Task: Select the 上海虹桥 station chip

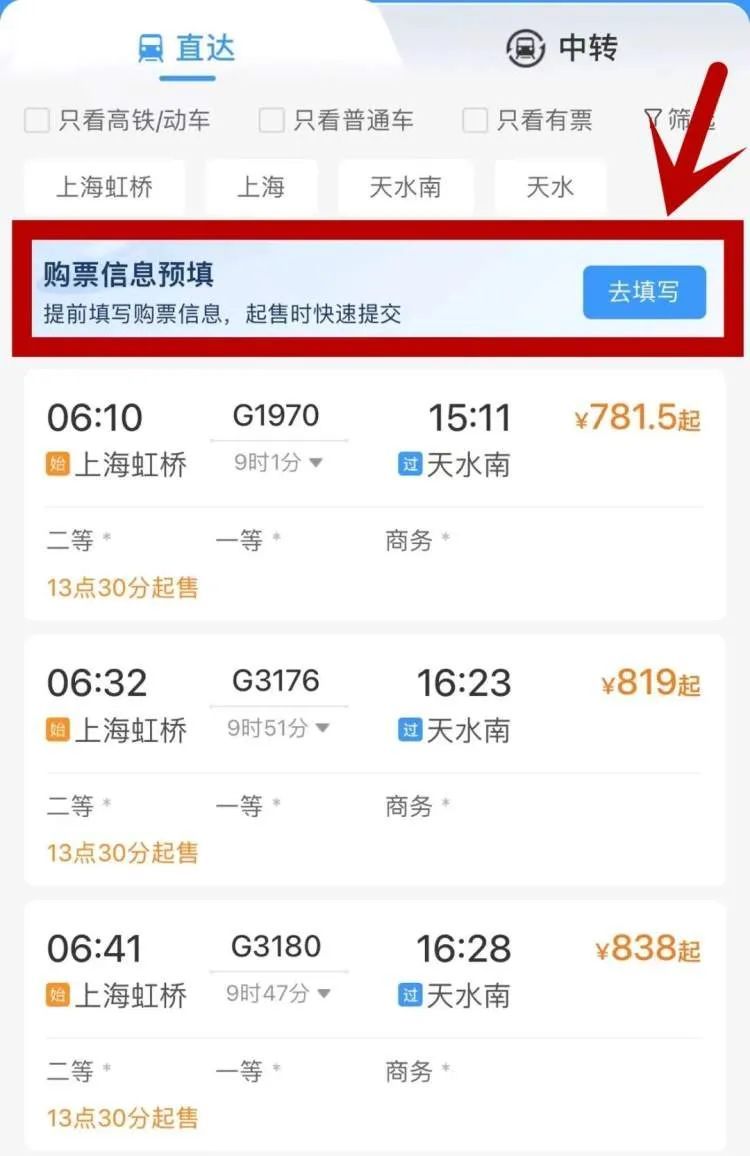Action: [105, 187]
